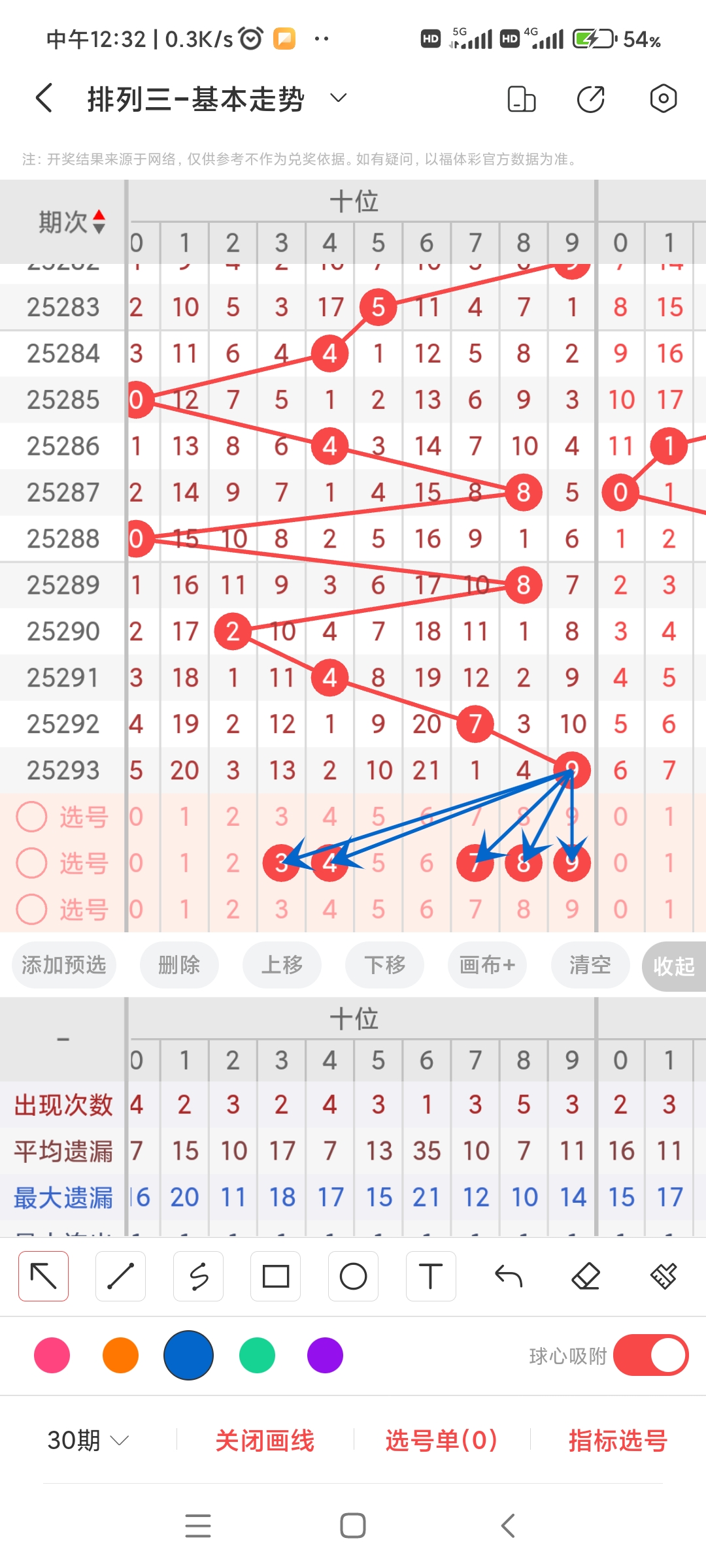Expand the 排列三-基本走势 title dropdown
706x1568 pixels.
pos(337,98)
